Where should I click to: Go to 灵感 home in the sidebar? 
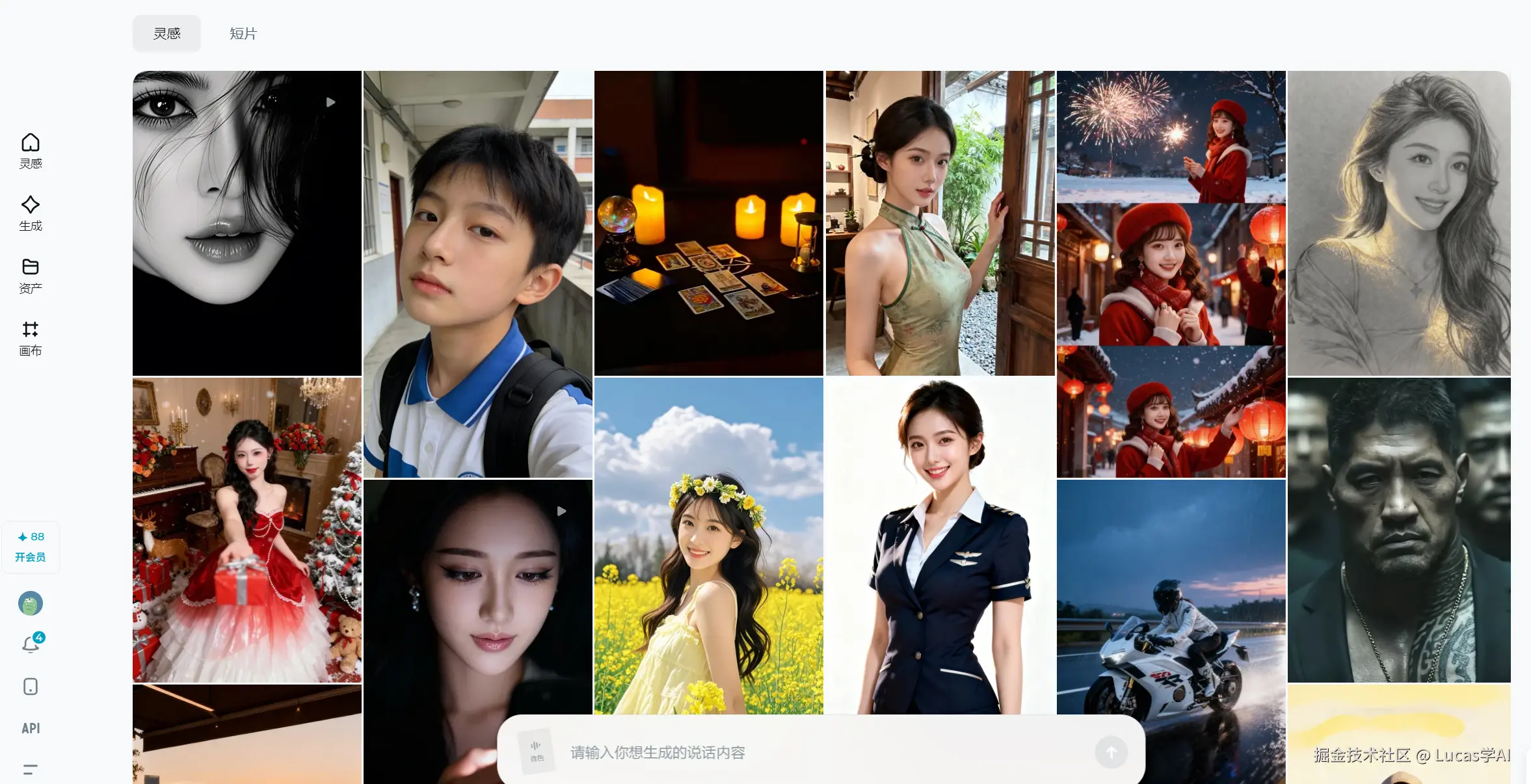(x=31, y=151)
